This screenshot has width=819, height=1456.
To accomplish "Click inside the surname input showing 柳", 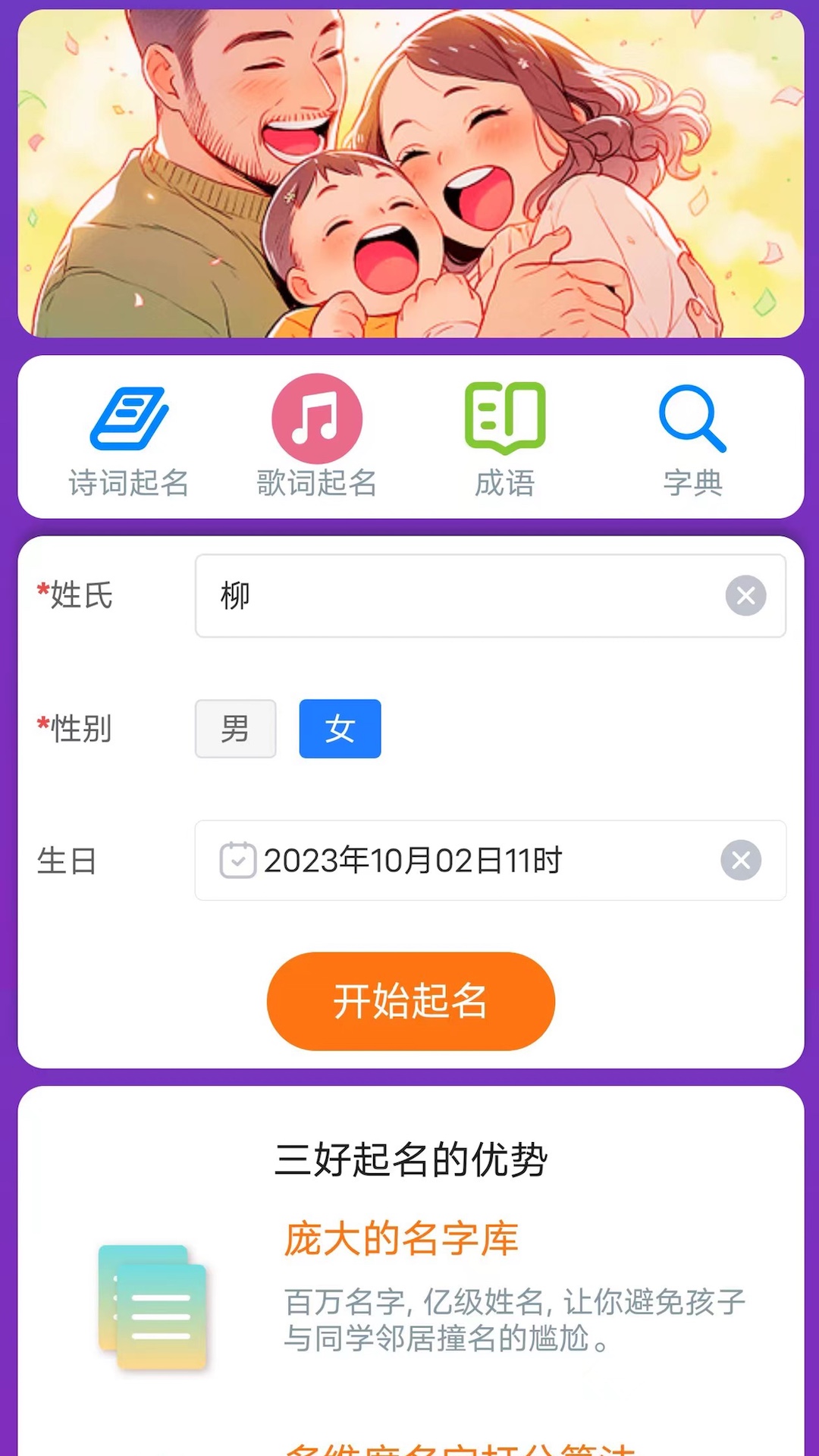I will [455, 596].
